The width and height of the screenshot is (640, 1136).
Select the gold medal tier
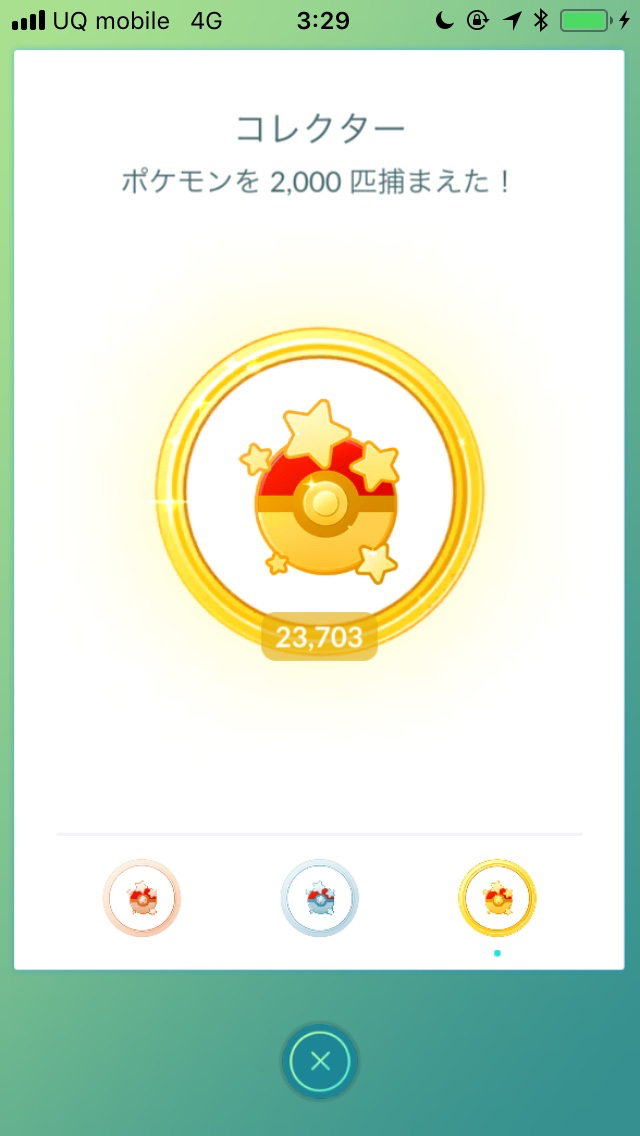point(497,899)
